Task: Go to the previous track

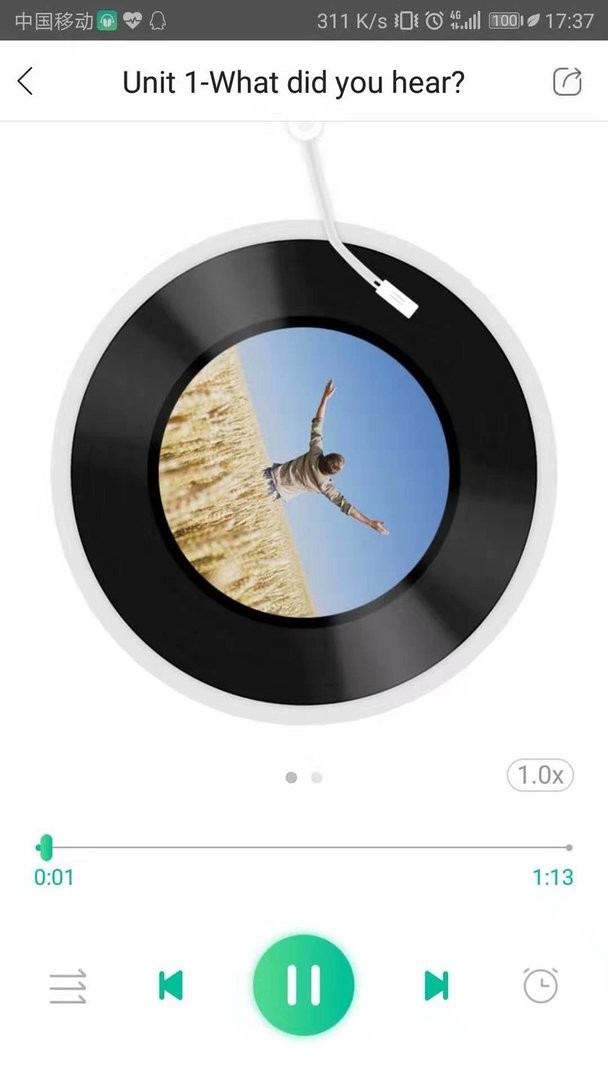Action: point(171,986)
